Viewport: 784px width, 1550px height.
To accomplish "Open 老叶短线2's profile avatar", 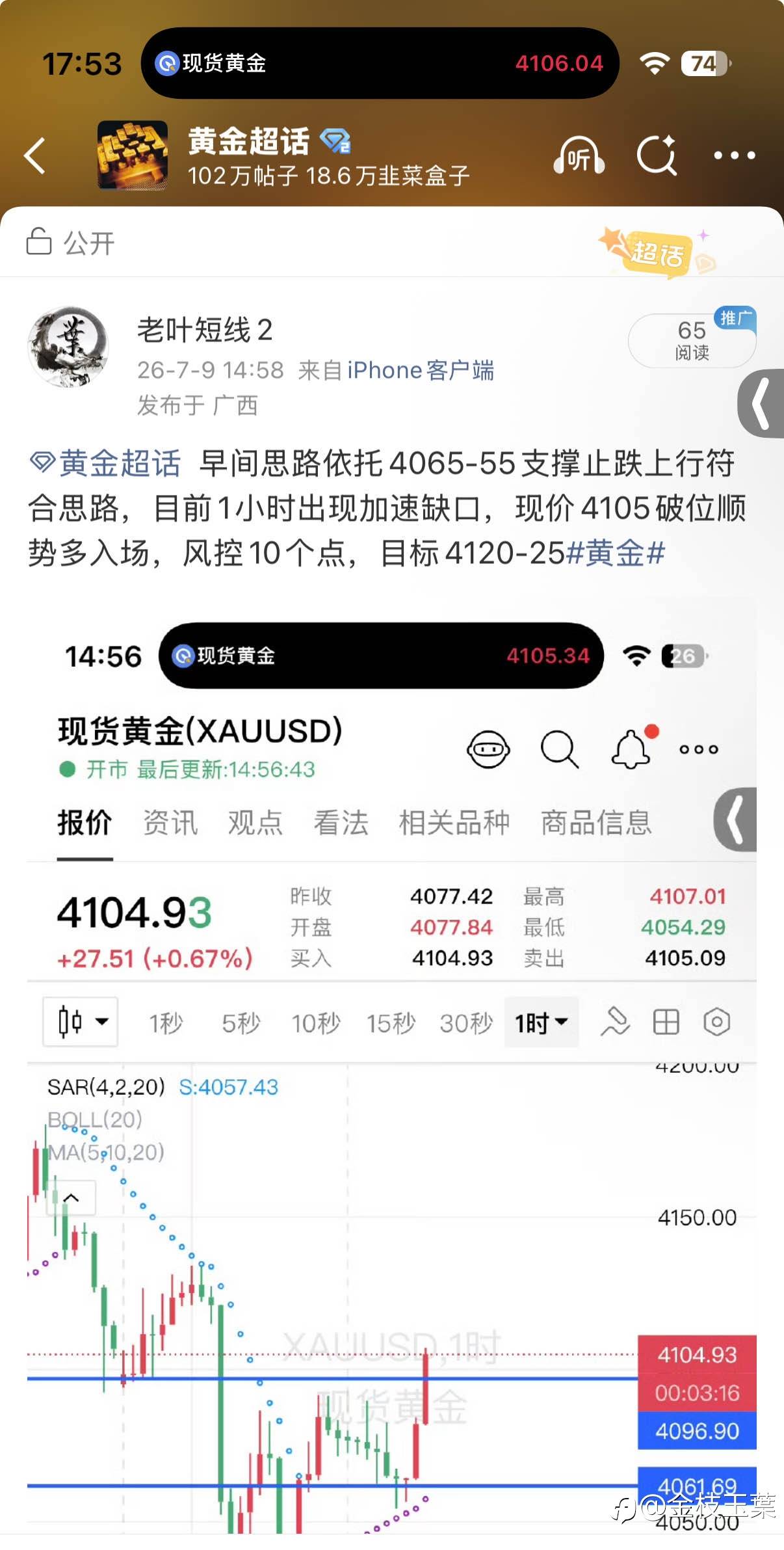I will tap(68, 347).
